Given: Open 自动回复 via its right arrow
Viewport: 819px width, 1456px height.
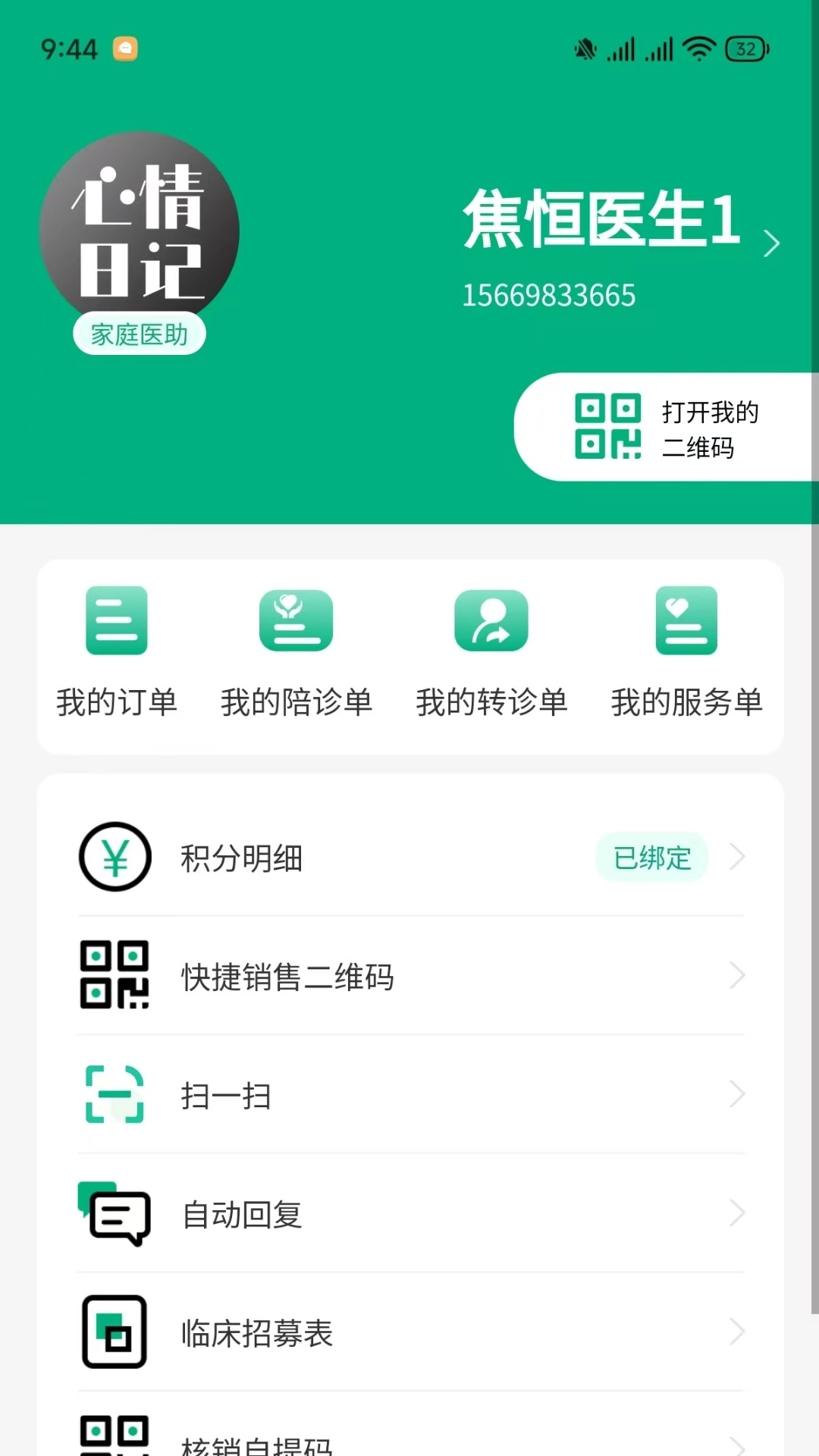Looking at the screenshot, I should (x=736, y=1213).
